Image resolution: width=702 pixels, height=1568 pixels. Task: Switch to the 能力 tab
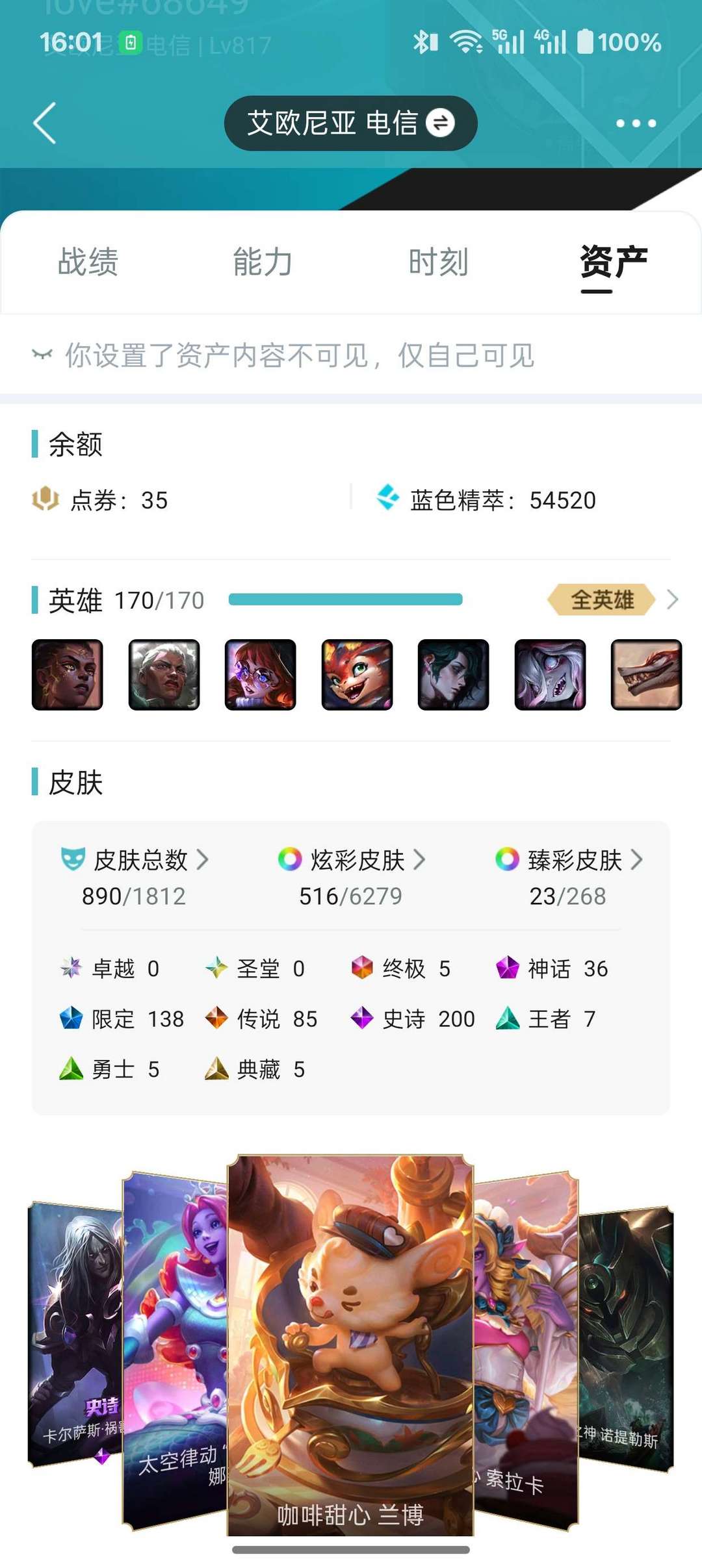coord(263,262)
